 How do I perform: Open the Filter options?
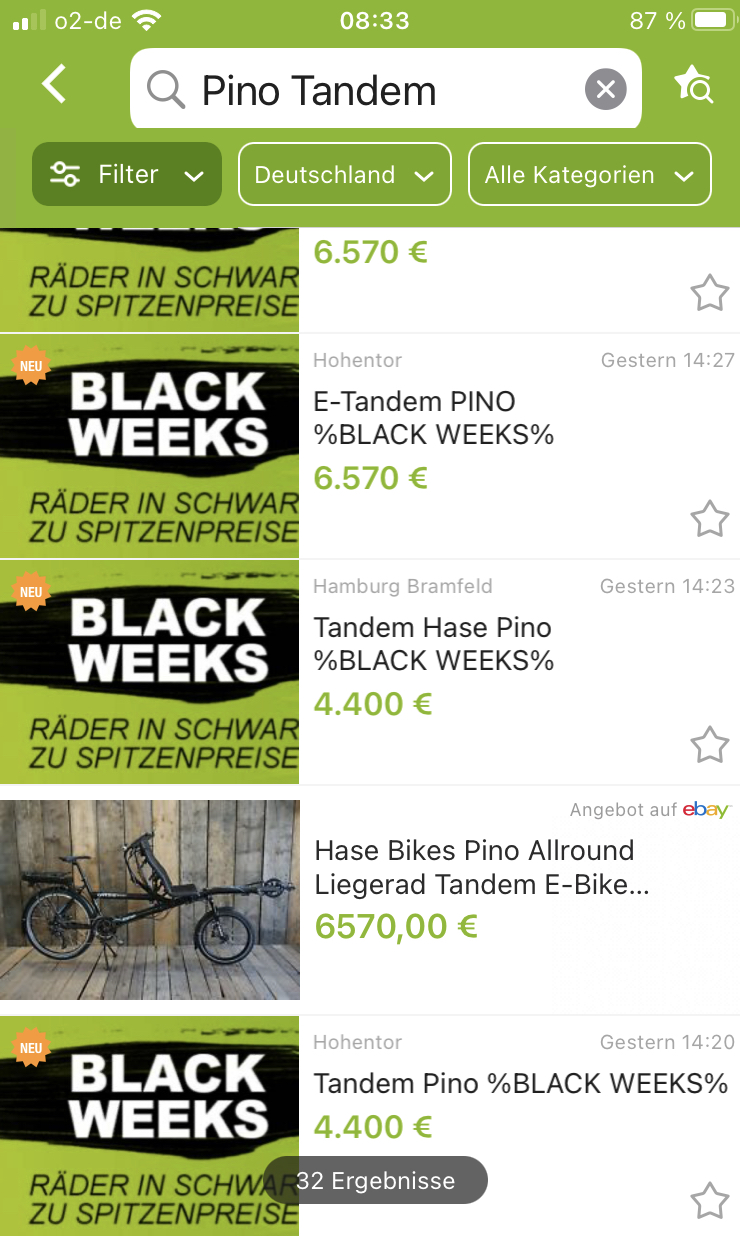[x=127, y=175]
